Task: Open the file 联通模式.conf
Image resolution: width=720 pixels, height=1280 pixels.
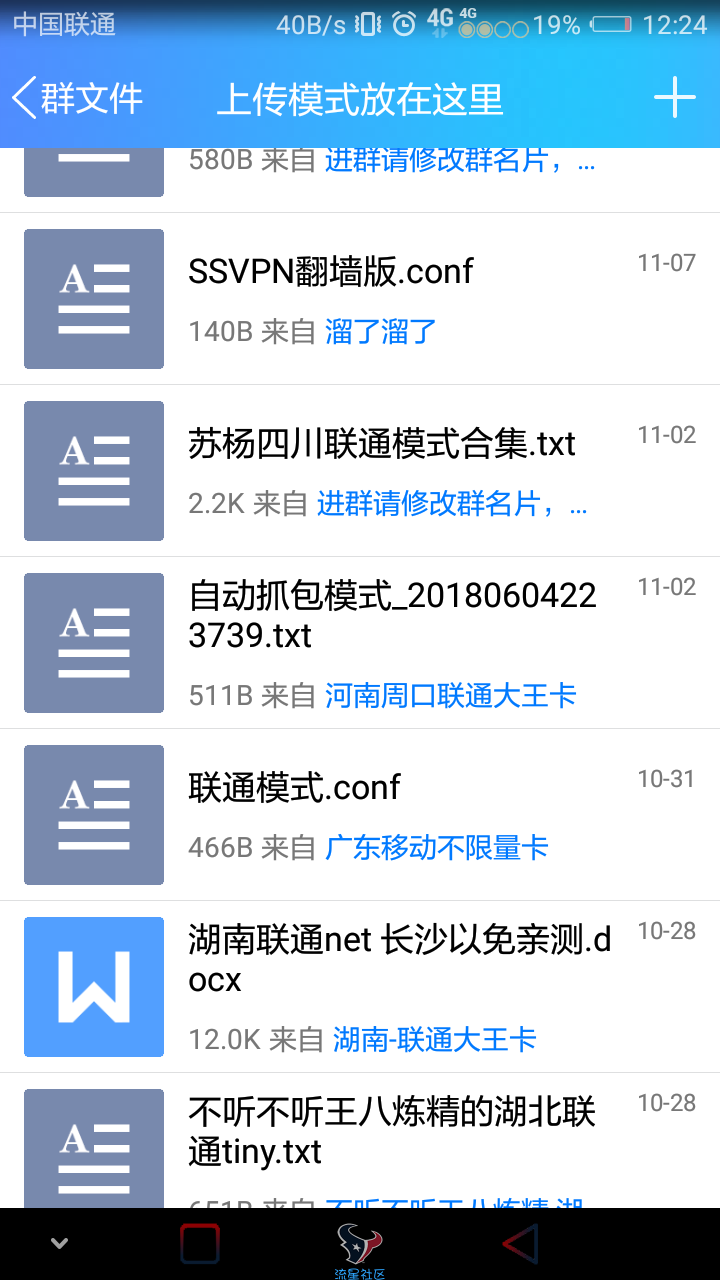Action: [360, 815]
